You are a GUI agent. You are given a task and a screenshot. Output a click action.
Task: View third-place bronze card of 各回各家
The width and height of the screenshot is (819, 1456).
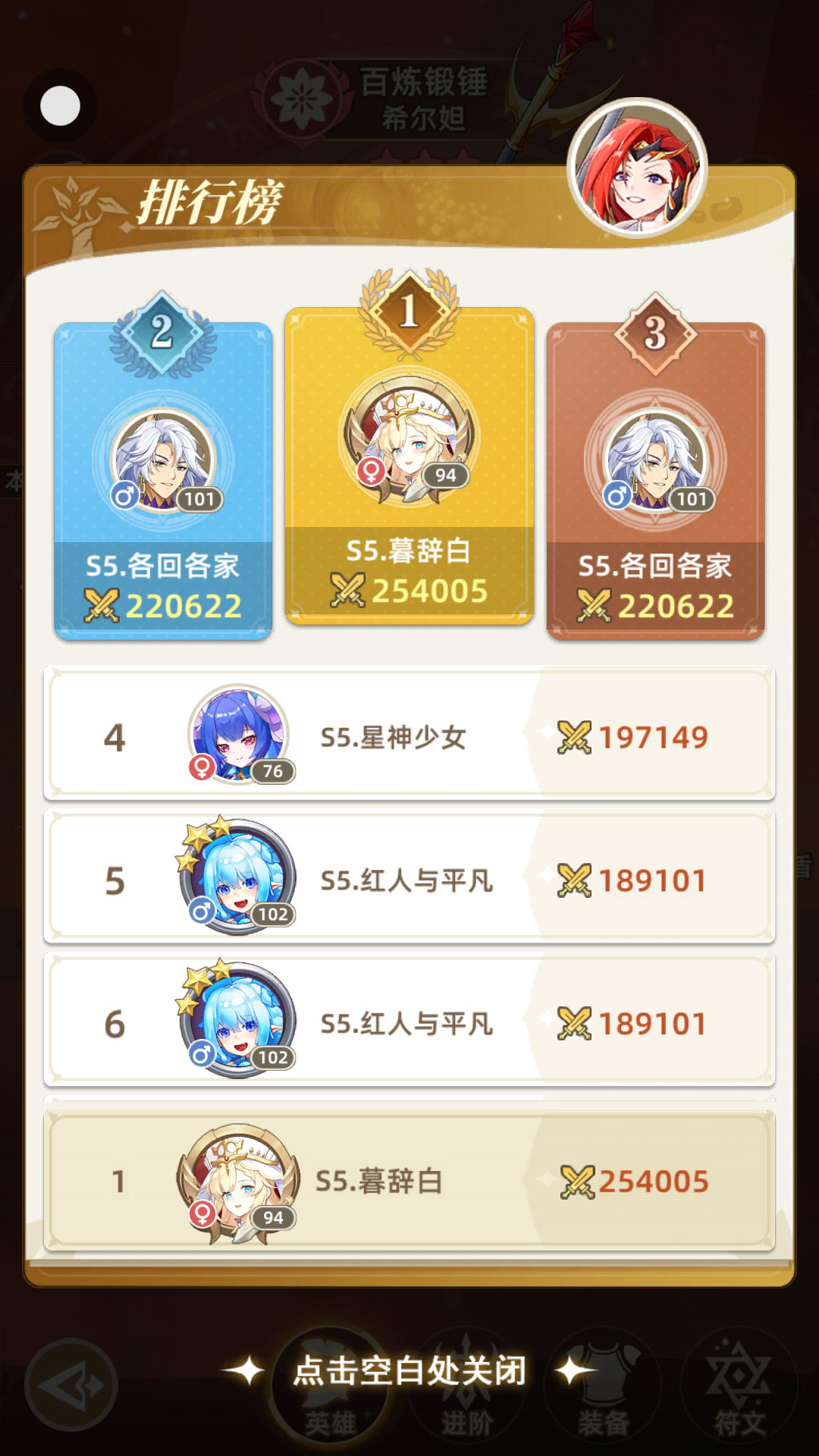[x=655, y=482]
